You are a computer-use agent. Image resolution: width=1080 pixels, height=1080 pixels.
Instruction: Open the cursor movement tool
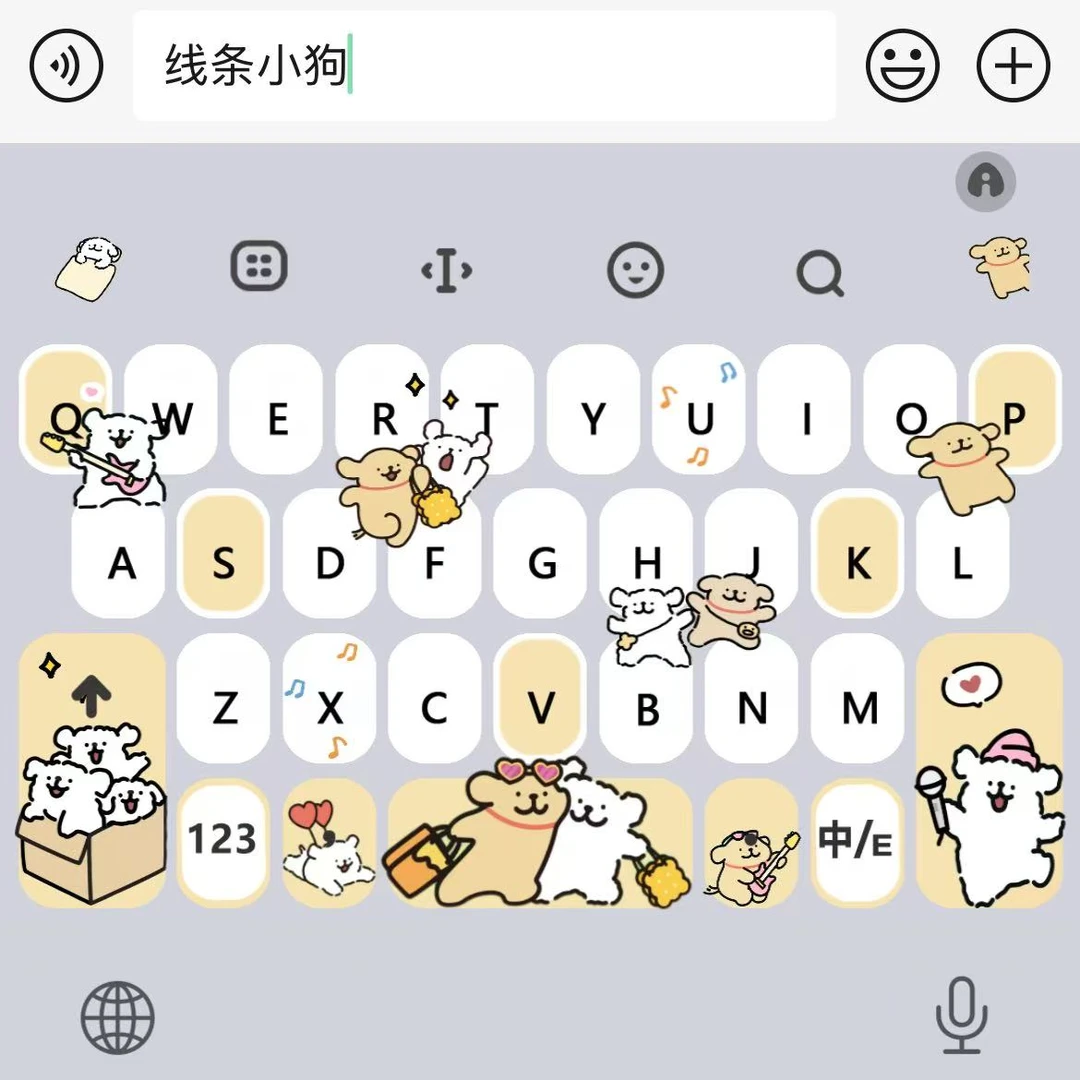coord(446,270)
